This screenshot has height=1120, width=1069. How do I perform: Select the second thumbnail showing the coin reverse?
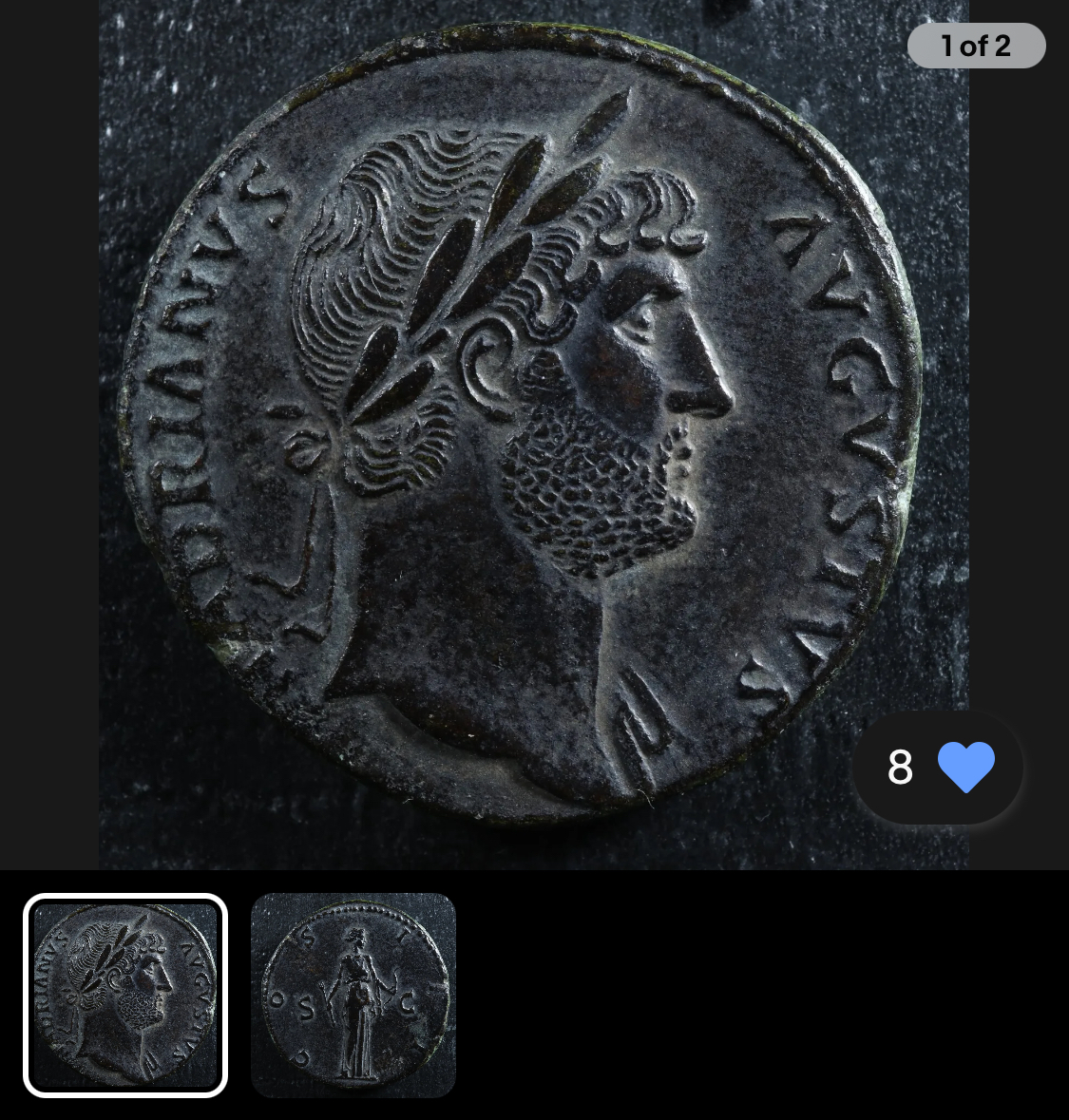pyautogui.click(x=353, y=995)
